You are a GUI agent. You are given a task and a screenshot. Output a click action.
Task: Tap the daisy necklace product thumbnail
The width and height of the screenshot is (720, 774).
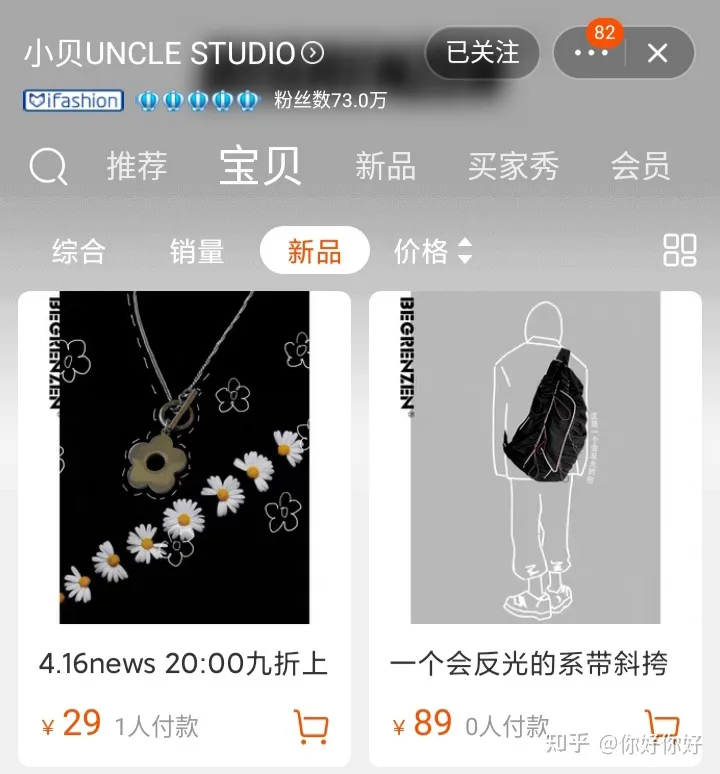pos(188,457)
